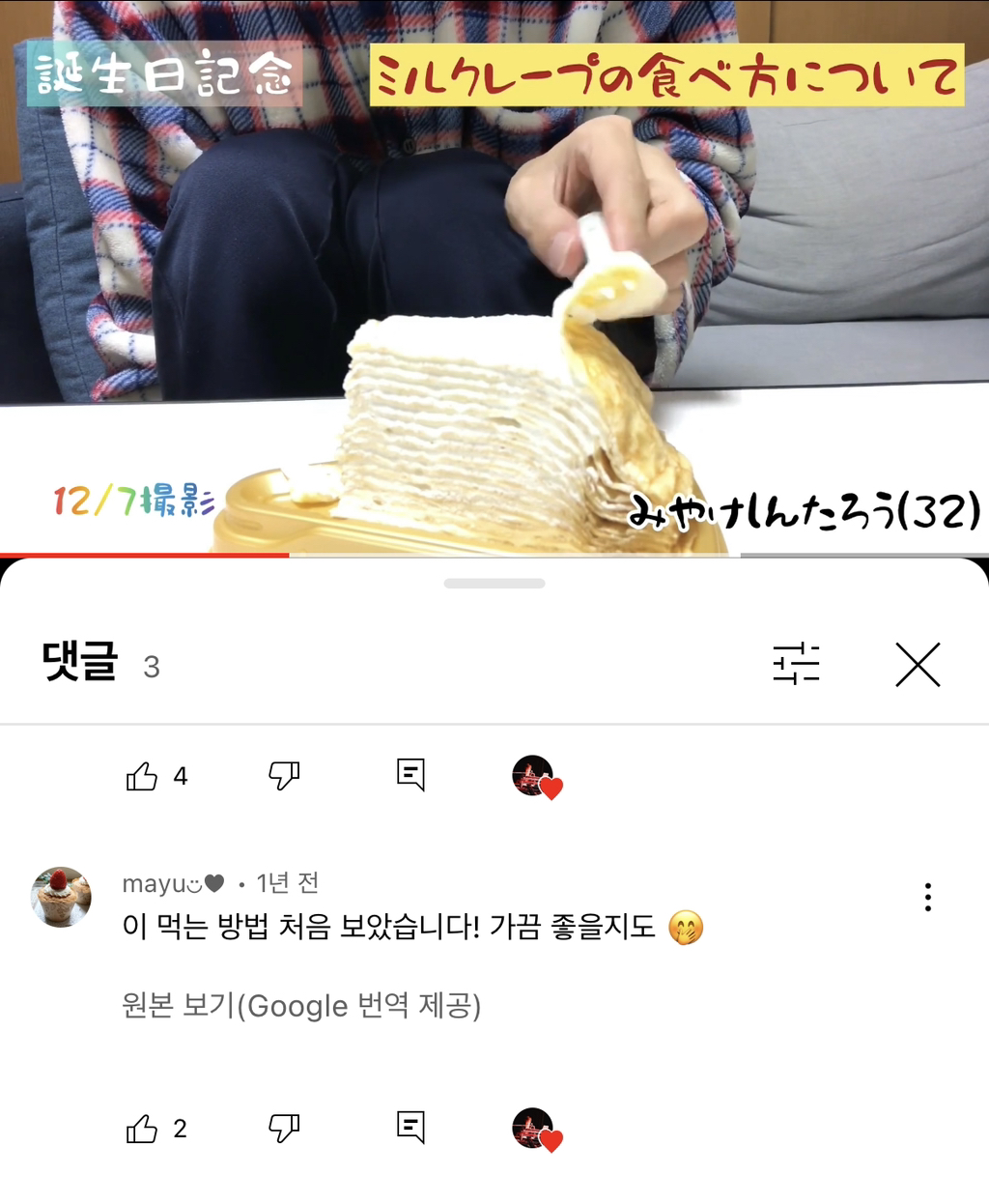Tap 원본 보기 to show original text

[301, 1006]
